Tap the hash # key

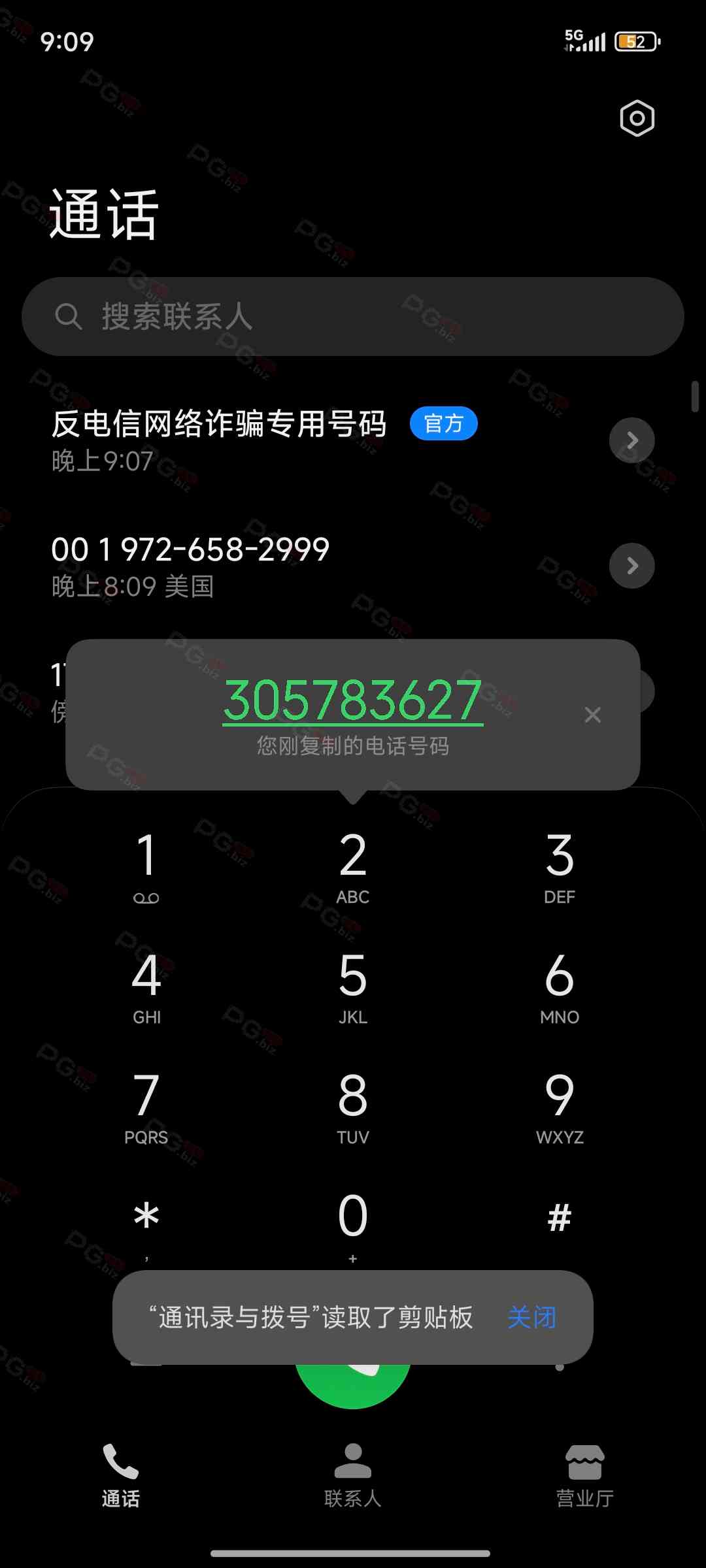click(x=560, y=1219)
